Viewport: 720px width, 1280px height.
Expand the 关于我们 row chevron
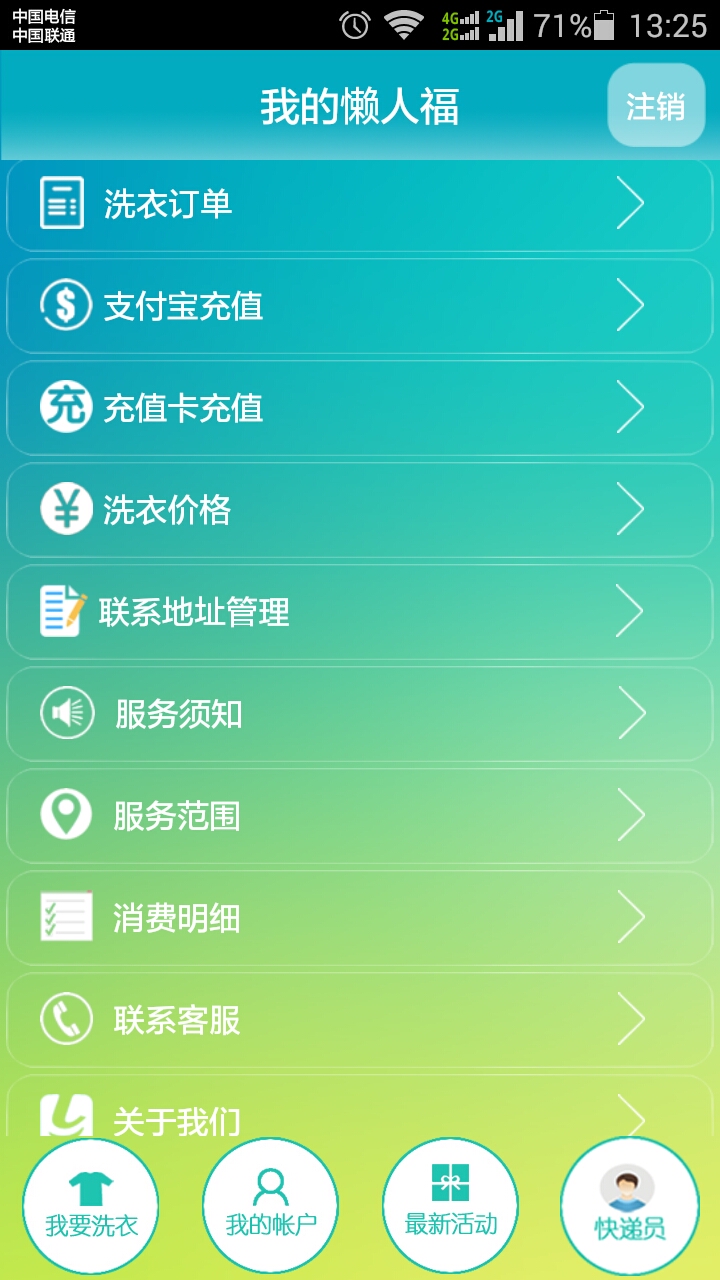pyautogui.click(x=632, y=1113)
